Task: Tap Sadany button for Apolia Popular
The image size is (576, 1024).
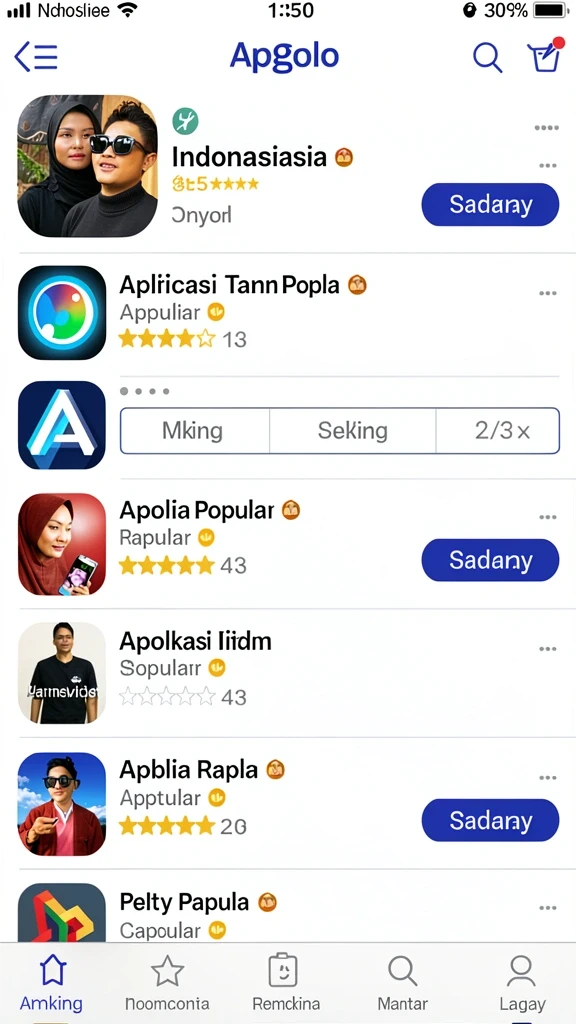Action: [490, 560]
